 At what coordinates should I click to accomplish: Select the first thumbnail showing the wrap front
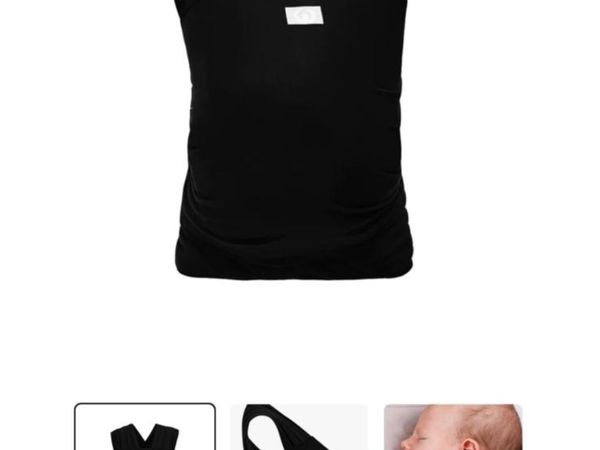click(x=145, y=428)
